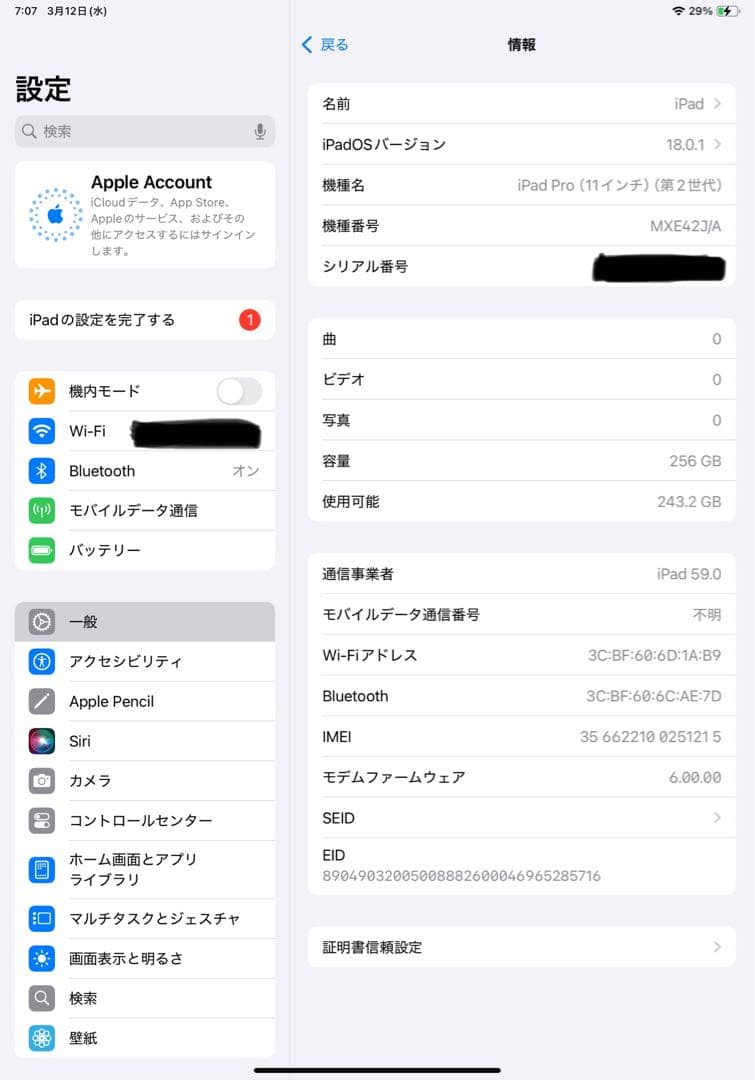Screen dimensions: 755x1080
Task: Select the カメラ settings icon
Action: 40,781
